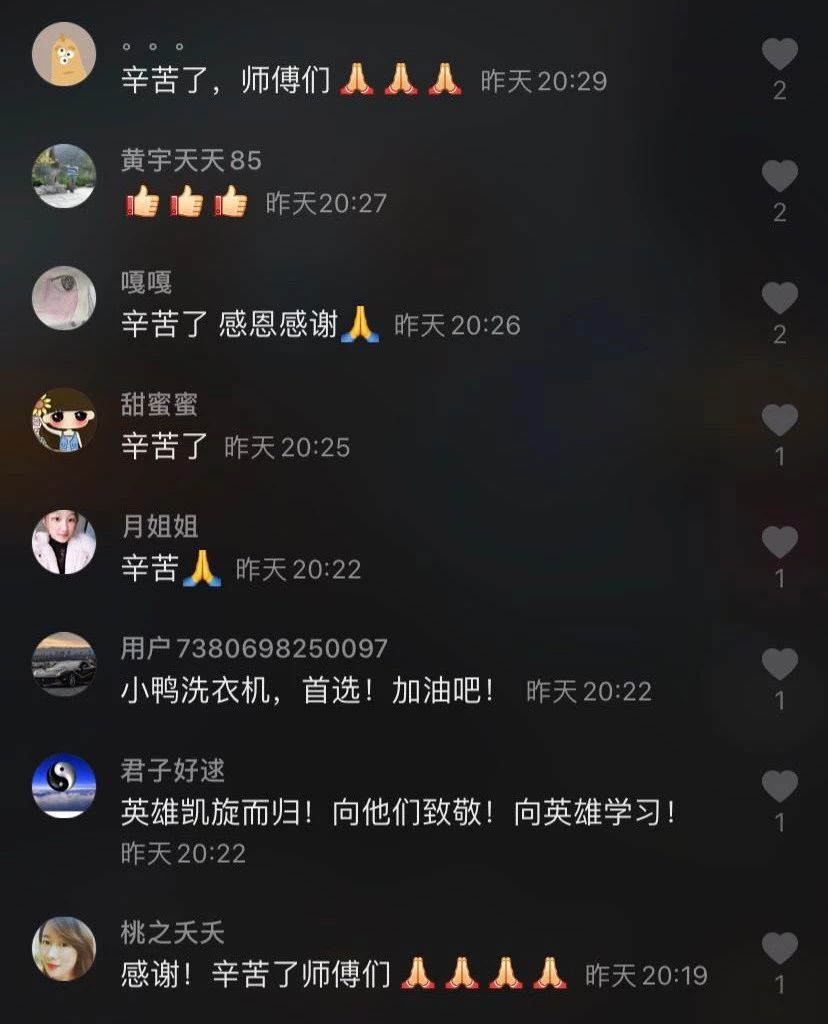This screenshot has width=828, height=1024.
Task: Open 月姐姐's profile picture
Action: (x=64, y=542)
